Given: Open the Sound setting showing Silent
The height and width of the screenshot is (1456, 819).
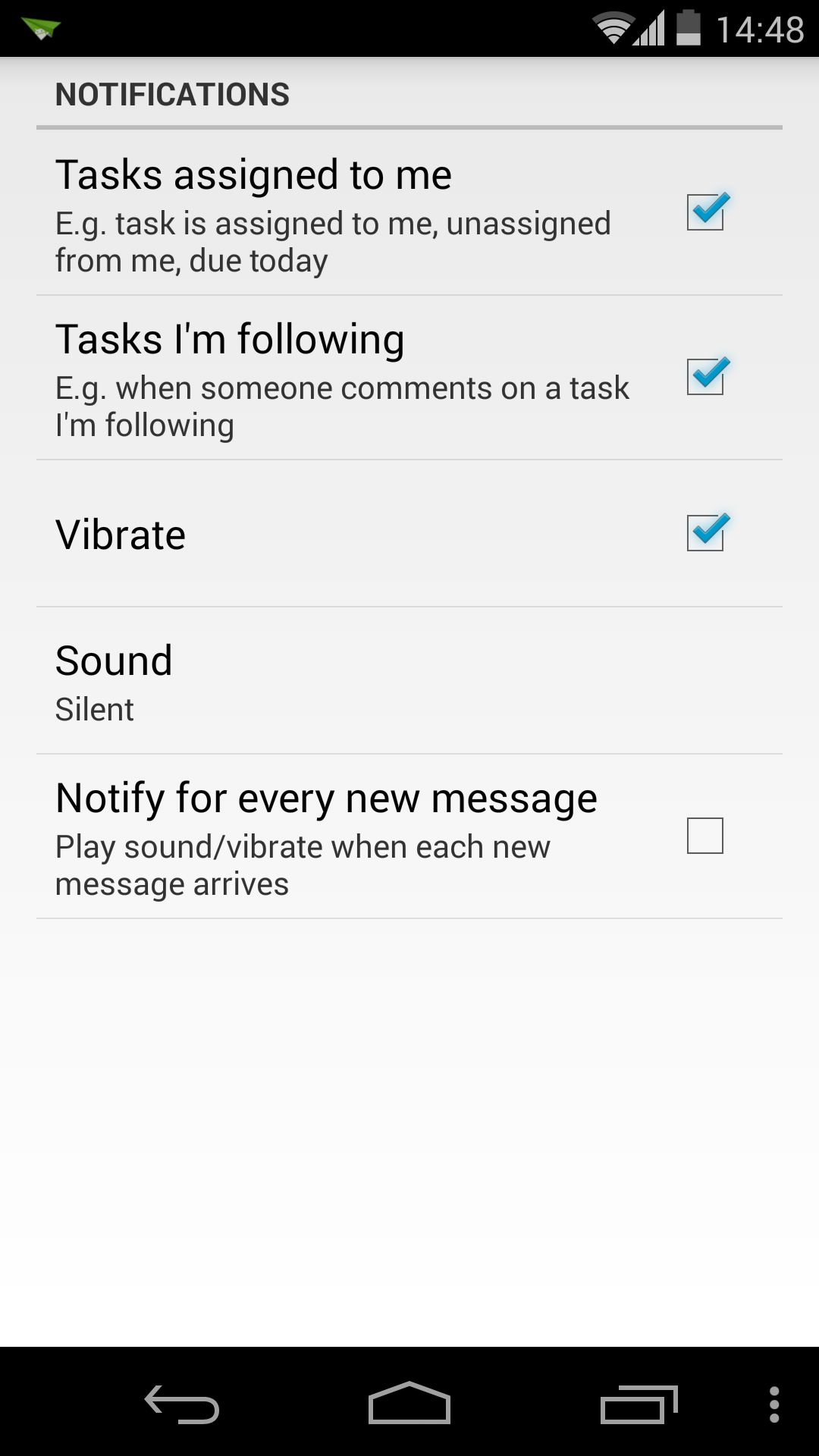Looking at the screenshot, I should 409,680.
